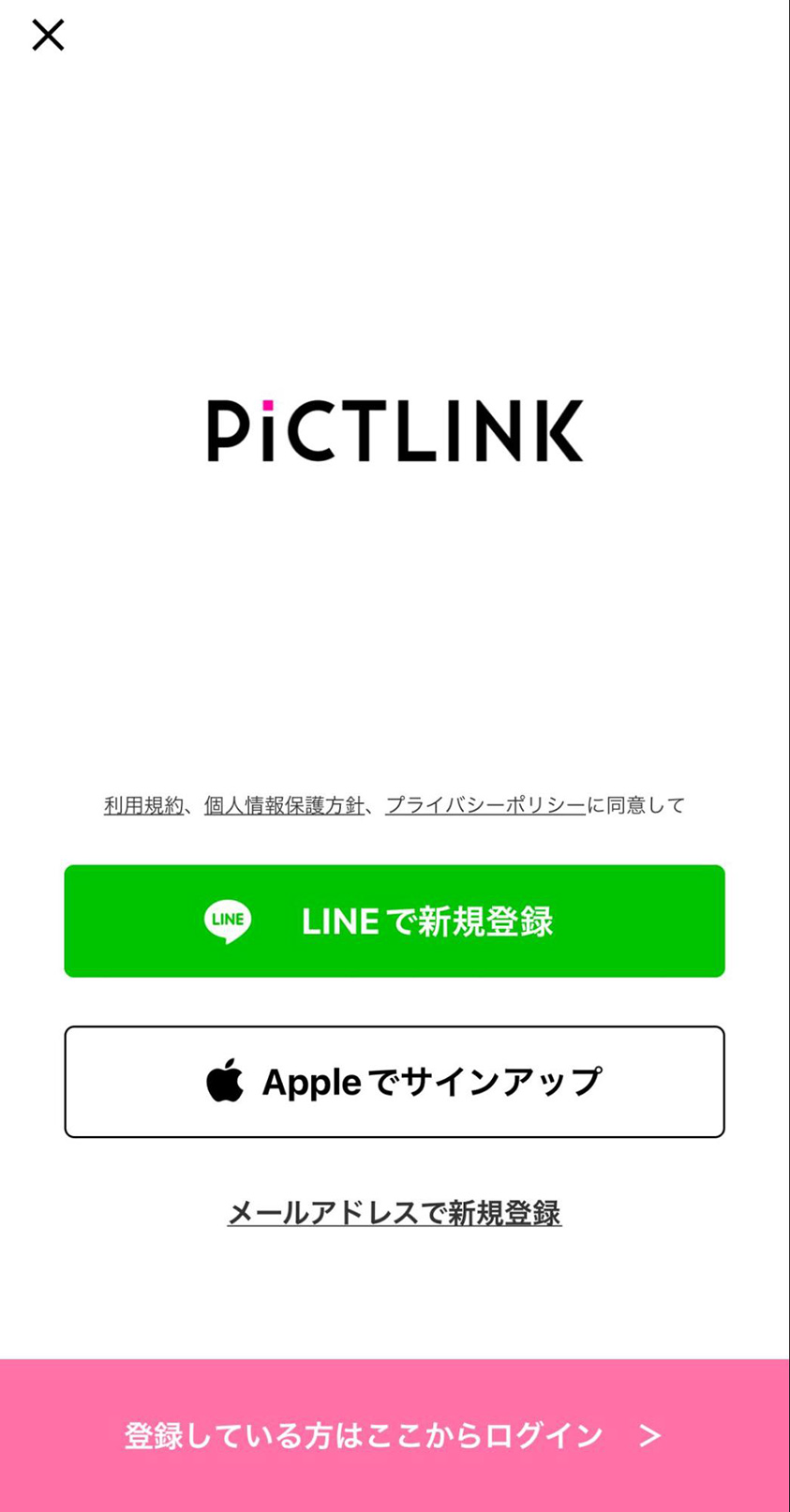Screen dimensions: 790x1512
Task: Open the 利用規約 terms link
Action: (x=143, y=805)
